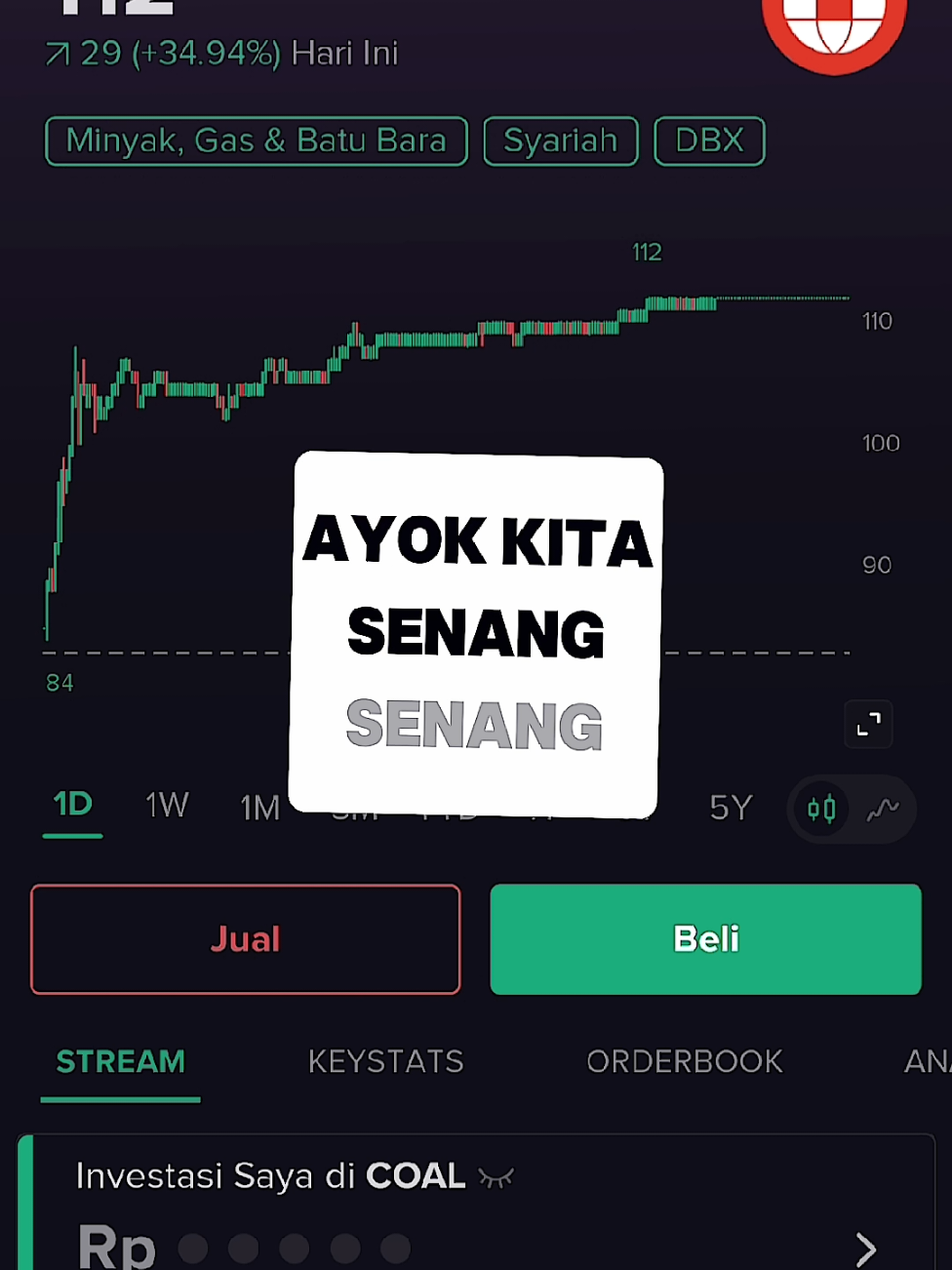Image resolution: width=952 pixels, height=1270 pixels.
Task: Click the hidden Rp value dots
Action: click(x=295, y=1247)
